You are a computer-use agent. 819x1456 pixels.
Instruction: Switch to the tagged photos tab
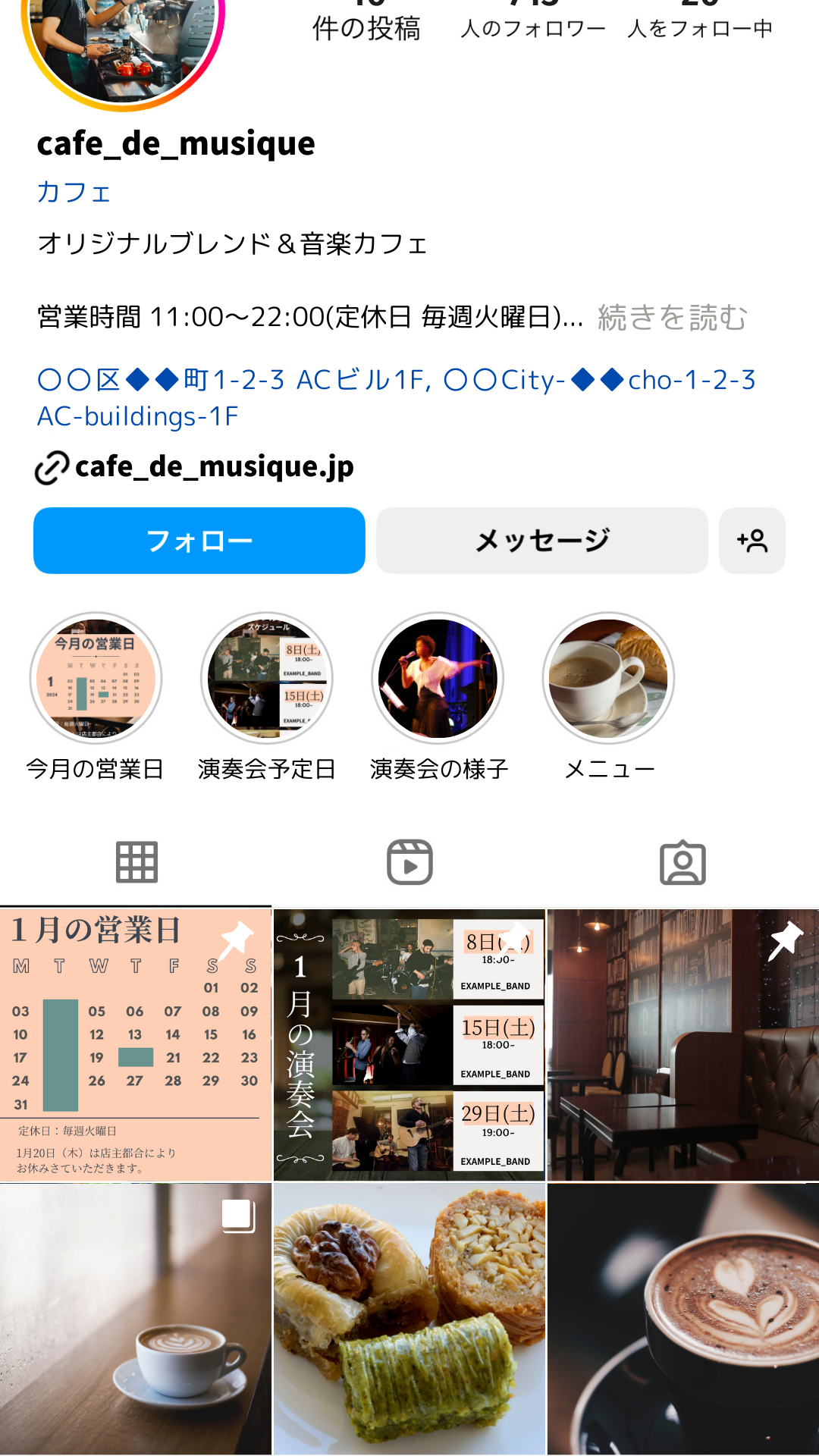[682, 862]
